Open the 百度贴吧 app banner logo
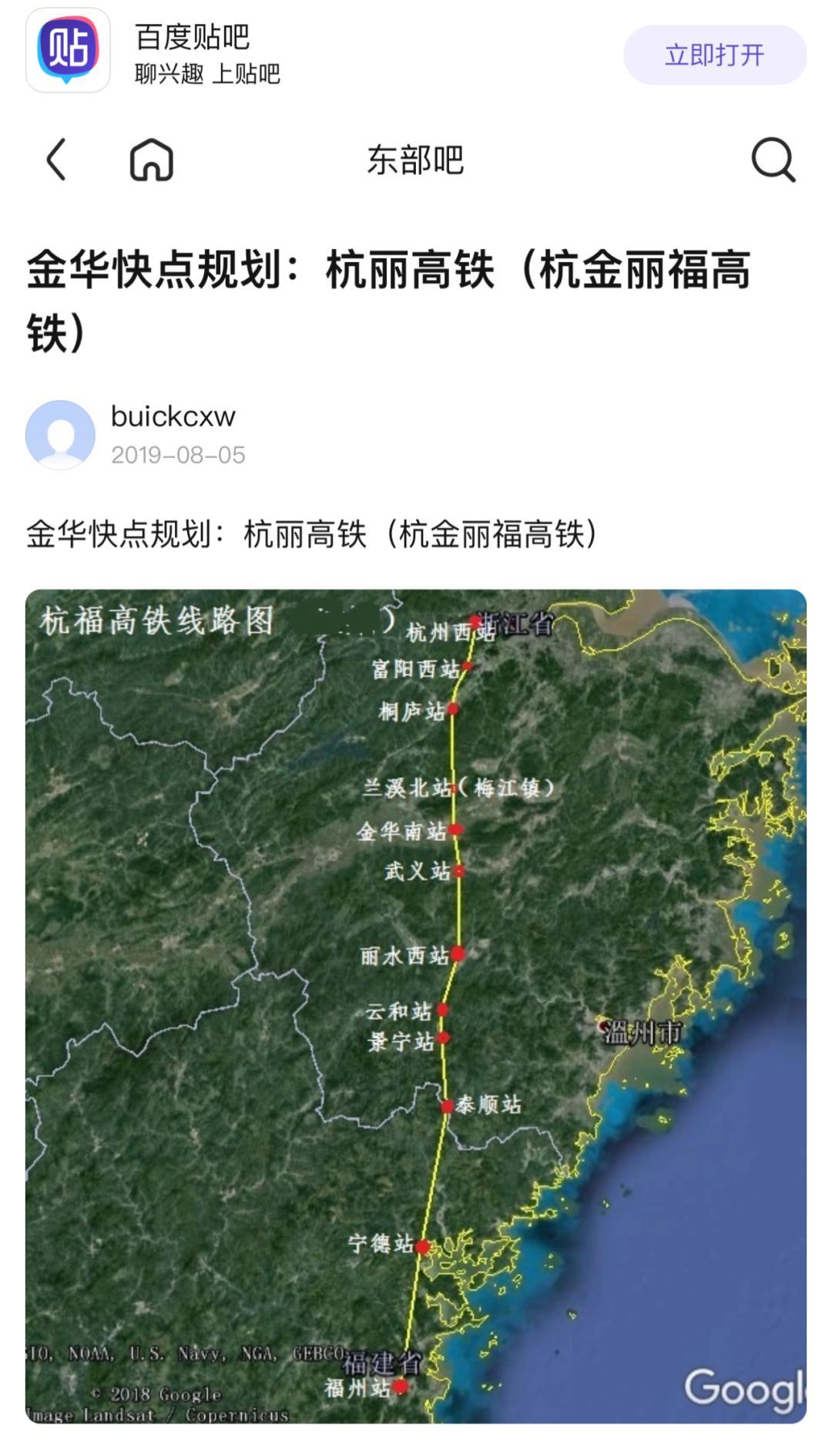The height and width of the screenshot is (1456, 832). click(68, 51)
